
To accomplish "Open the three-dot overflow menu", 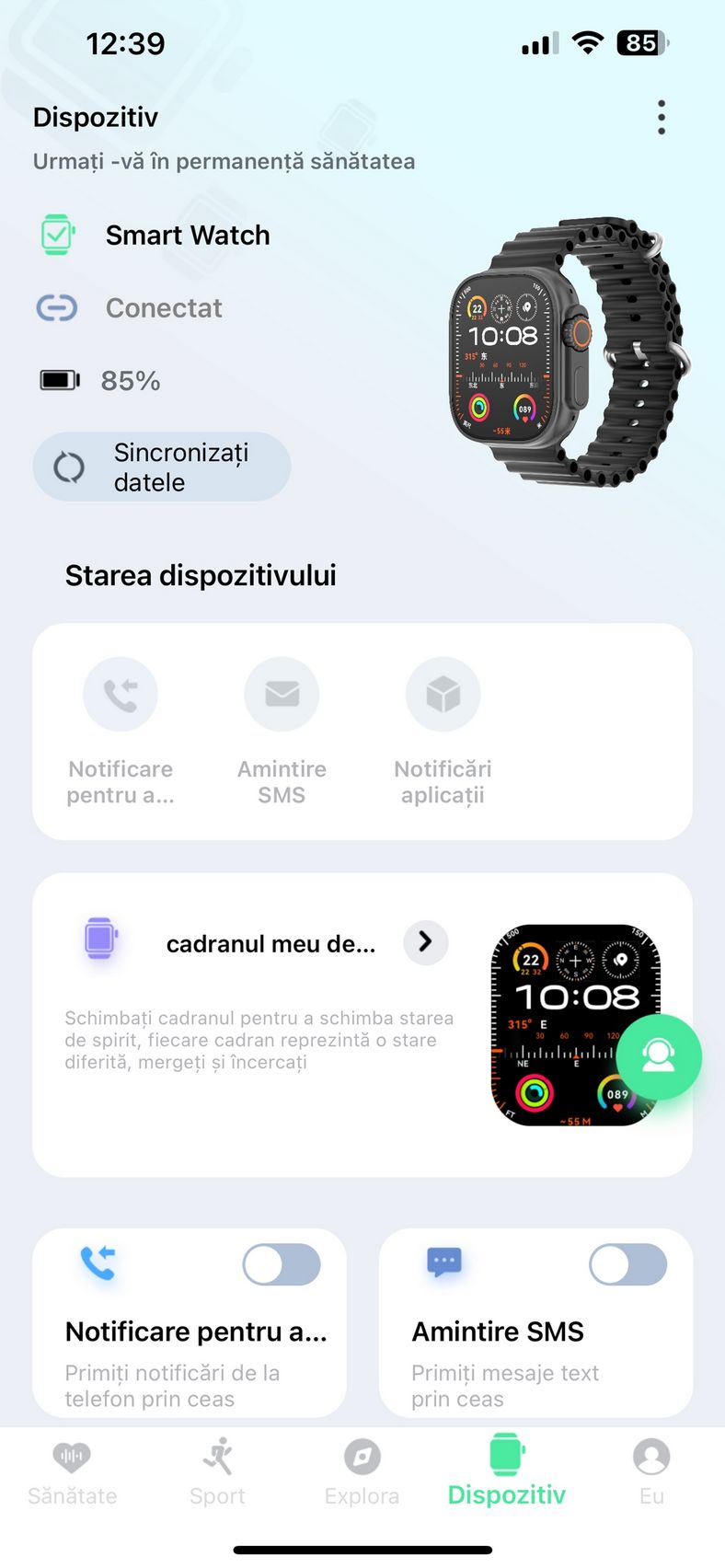I will point(661,118).
